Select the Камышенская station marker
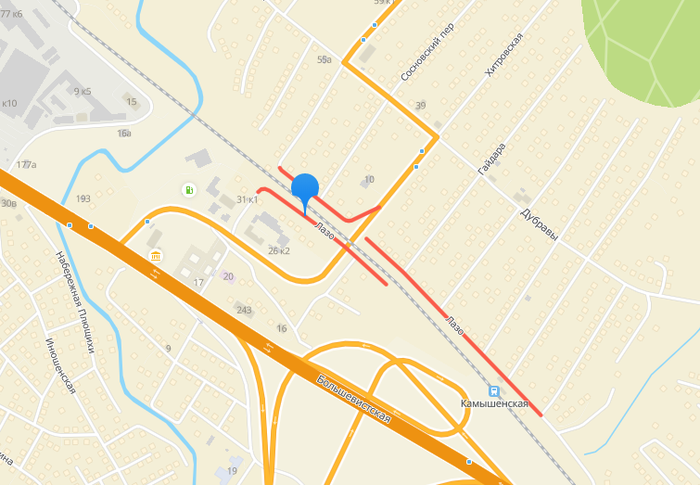 [492, 390]
